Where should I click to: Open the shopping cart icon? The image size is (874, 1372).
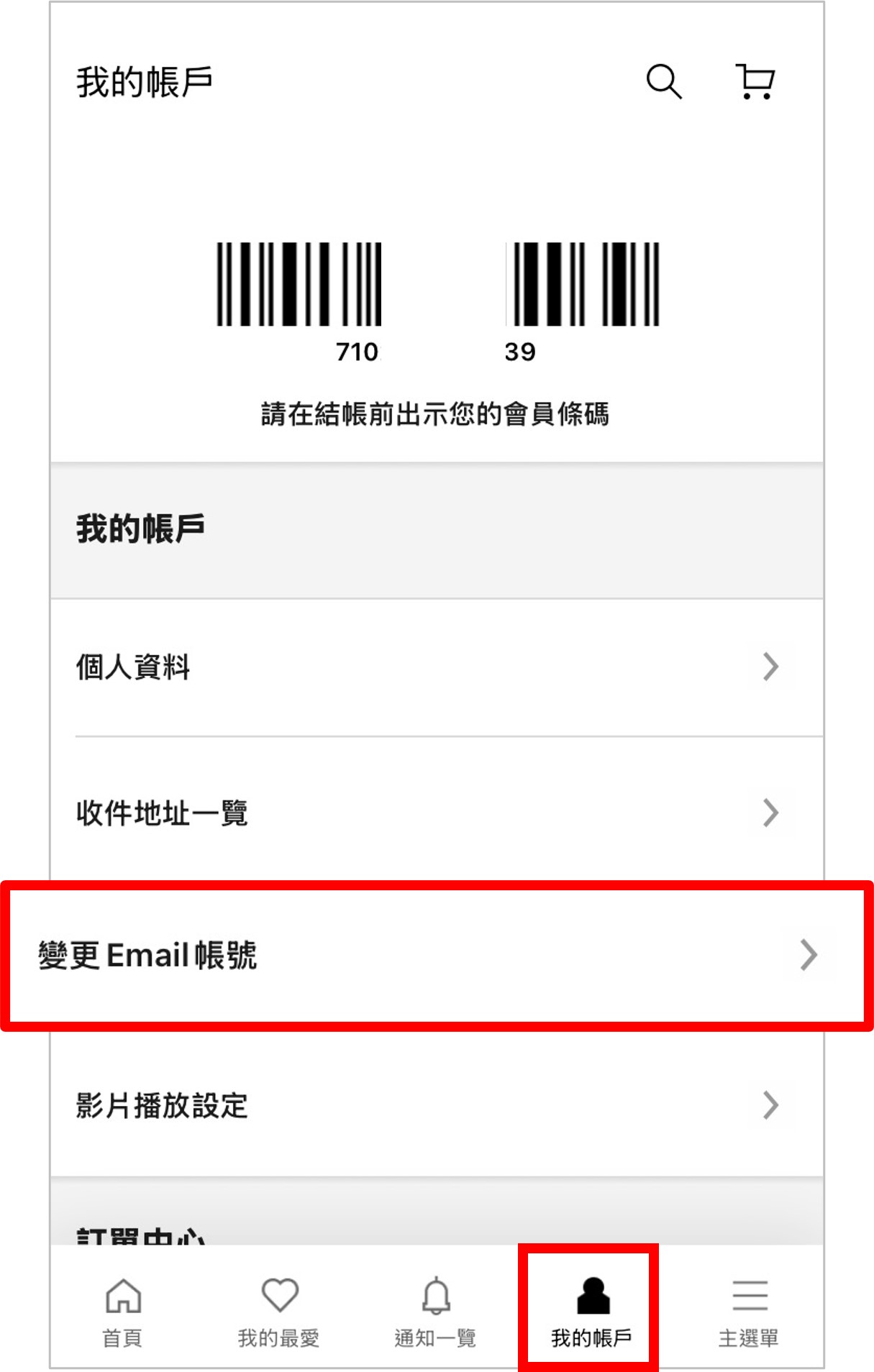[x=754, y=81]
